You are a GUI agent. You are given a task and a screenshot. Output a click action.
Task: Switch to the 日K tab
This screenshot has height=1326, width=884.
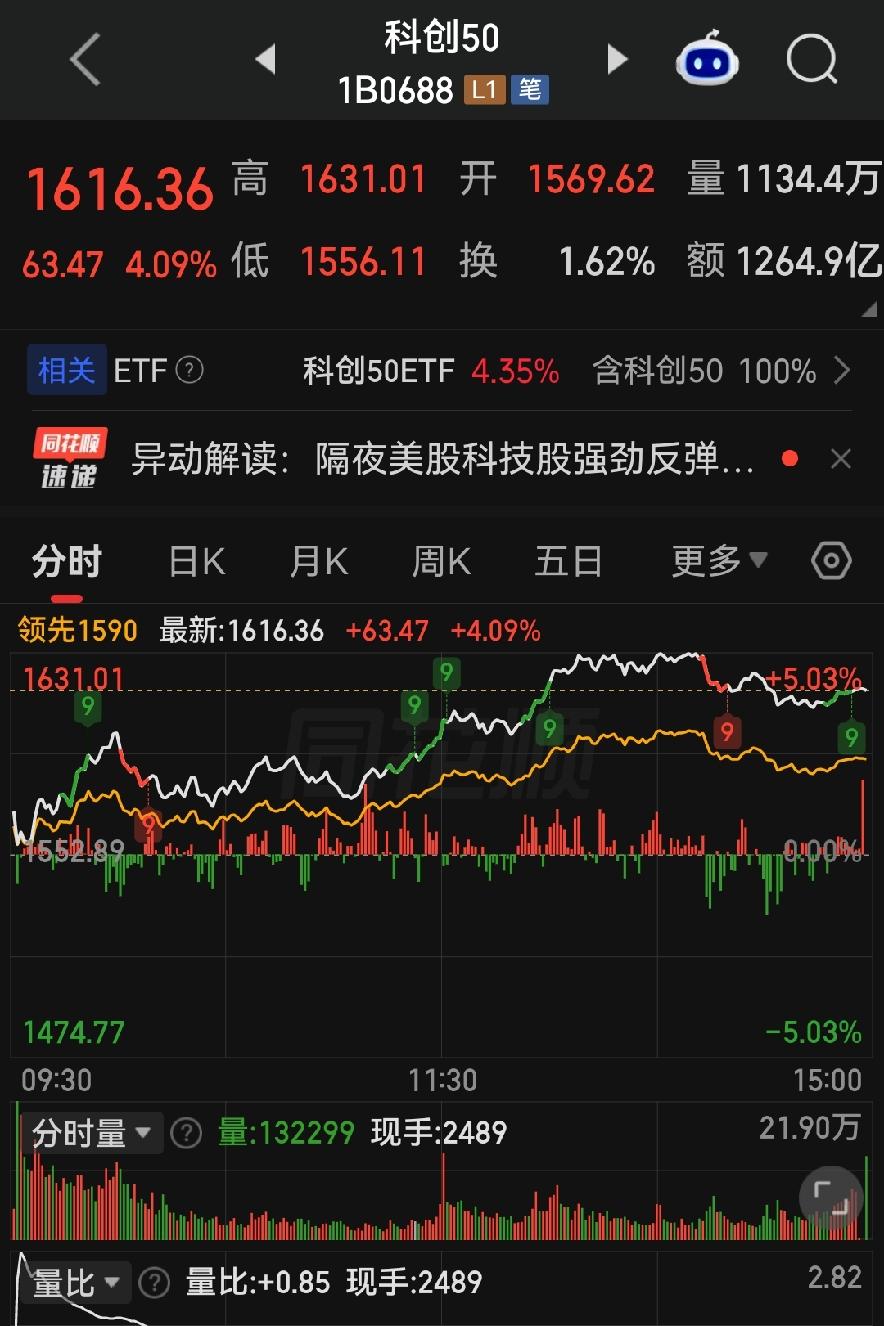coord(197,562)
